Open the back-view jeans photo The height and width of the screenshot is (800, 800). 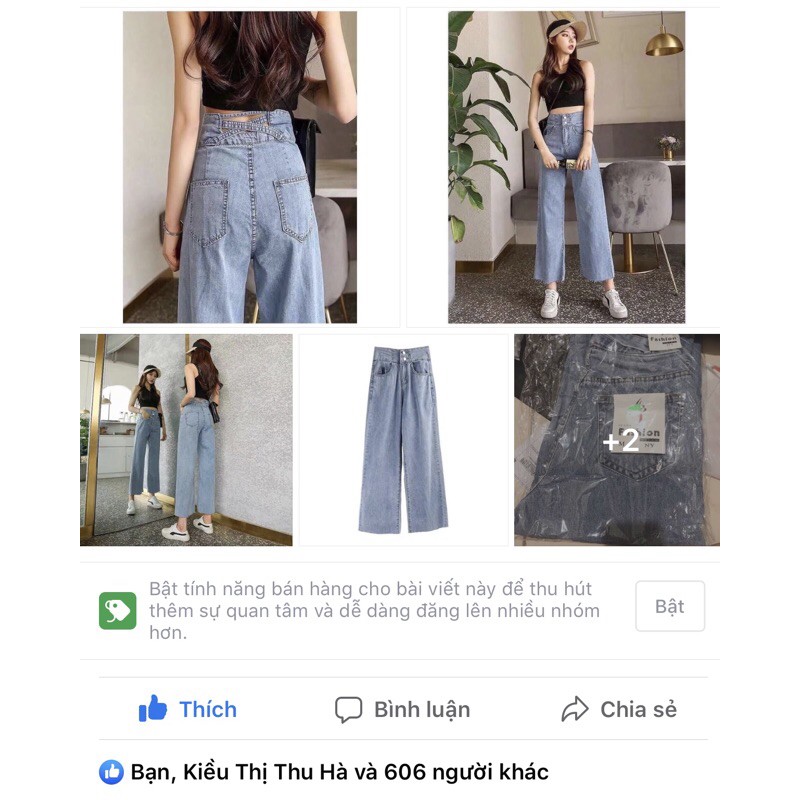click(x=240, y=167)
